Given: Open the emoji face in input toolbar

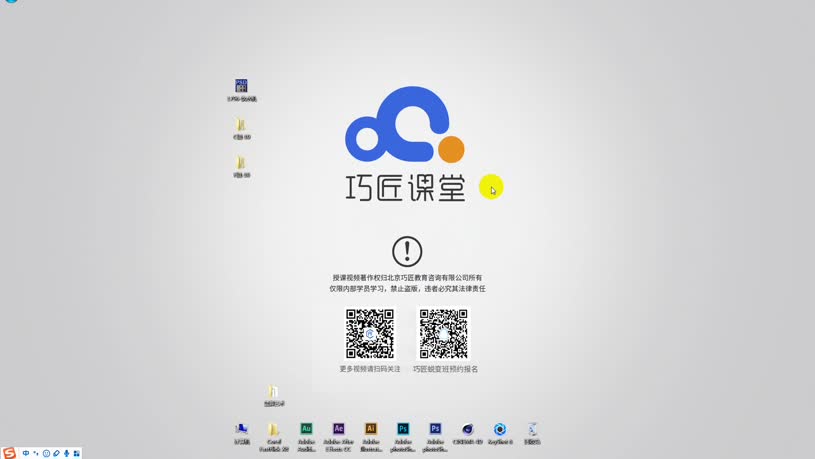Looking at the screenshot, I should (x=46, y=453).
